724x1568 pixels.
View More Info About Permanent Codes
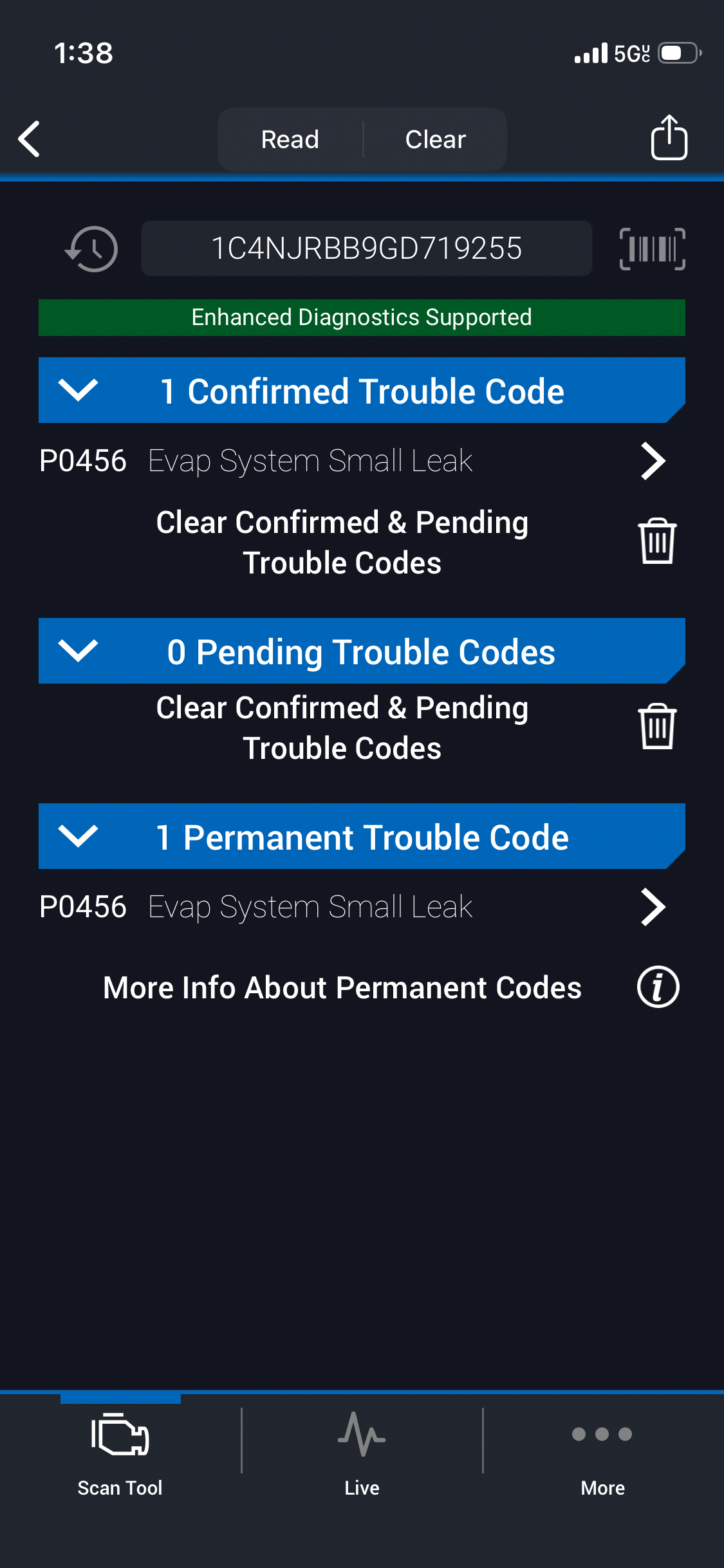[x=658, y=987]
